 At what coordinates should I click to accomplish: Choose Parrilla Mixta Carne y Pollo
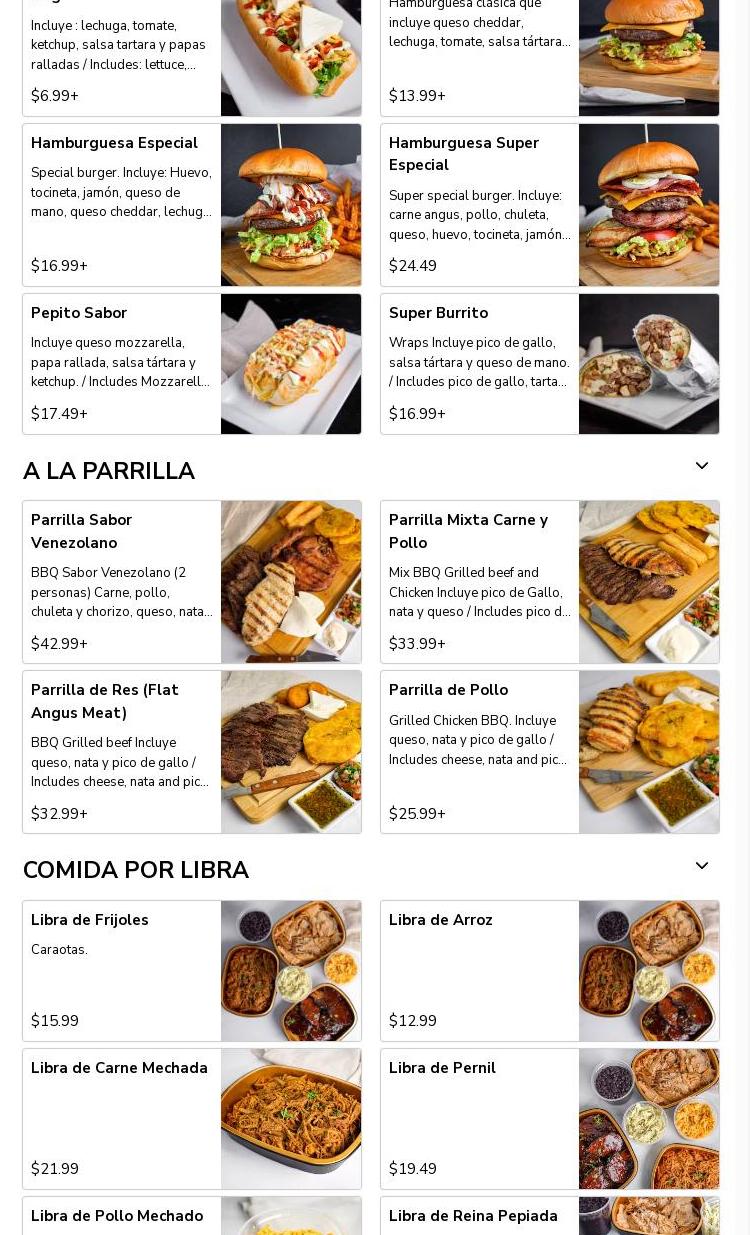(x=549, y=582)
